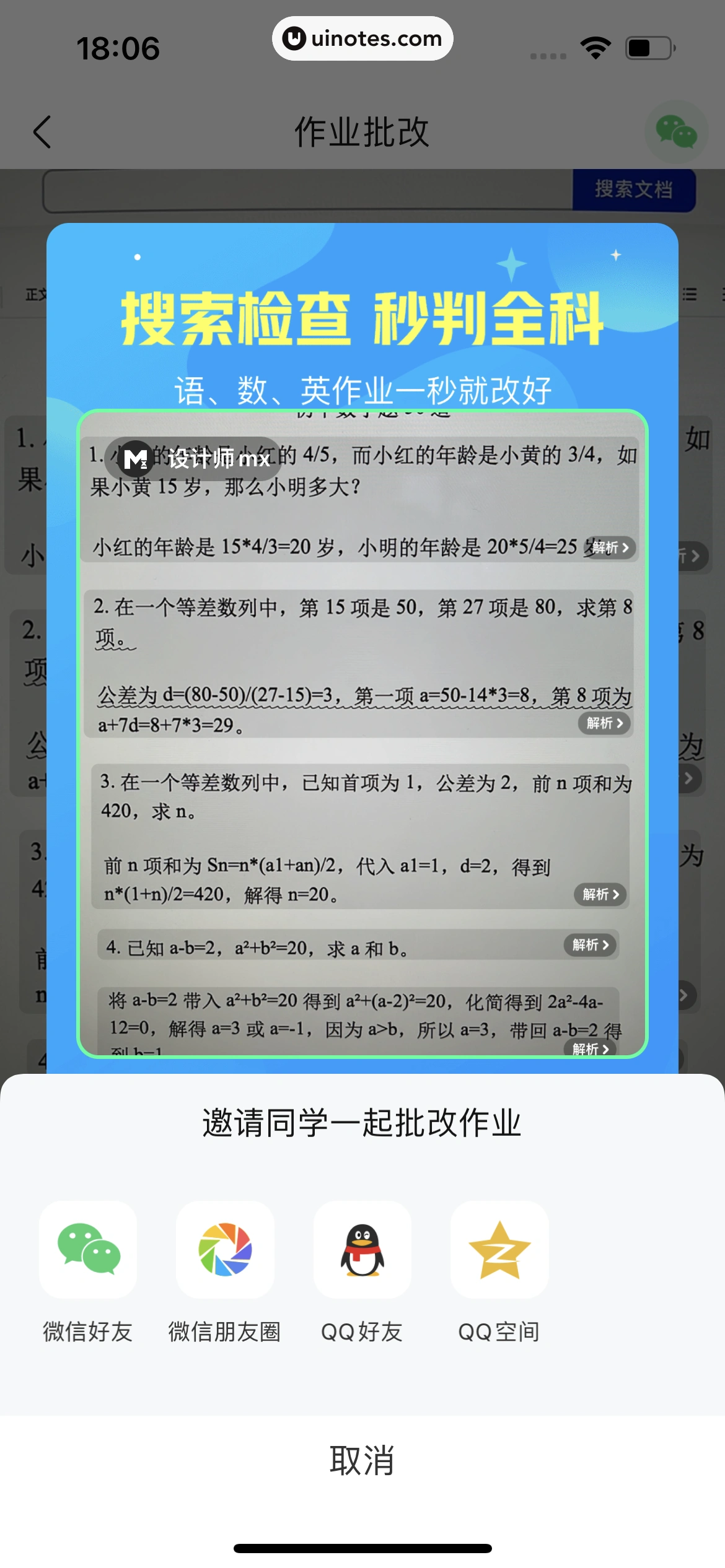Screen dimensions: 725x1568
Task: Tap the WeChat icon in header
Action: tap(676, 131)
